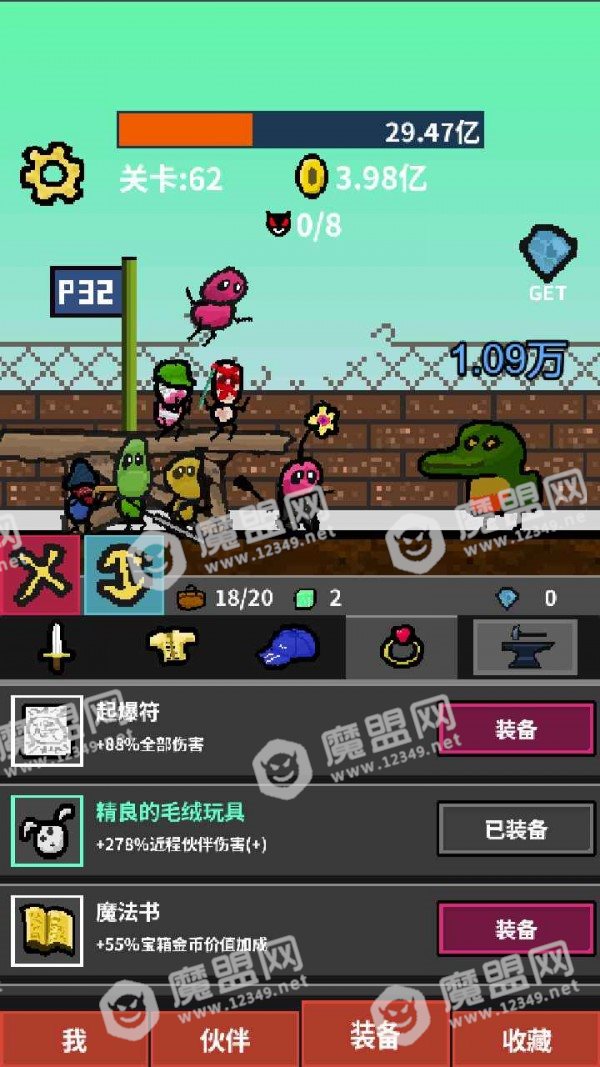
Task: Equip the 魔法书 item
Action: 516,929
